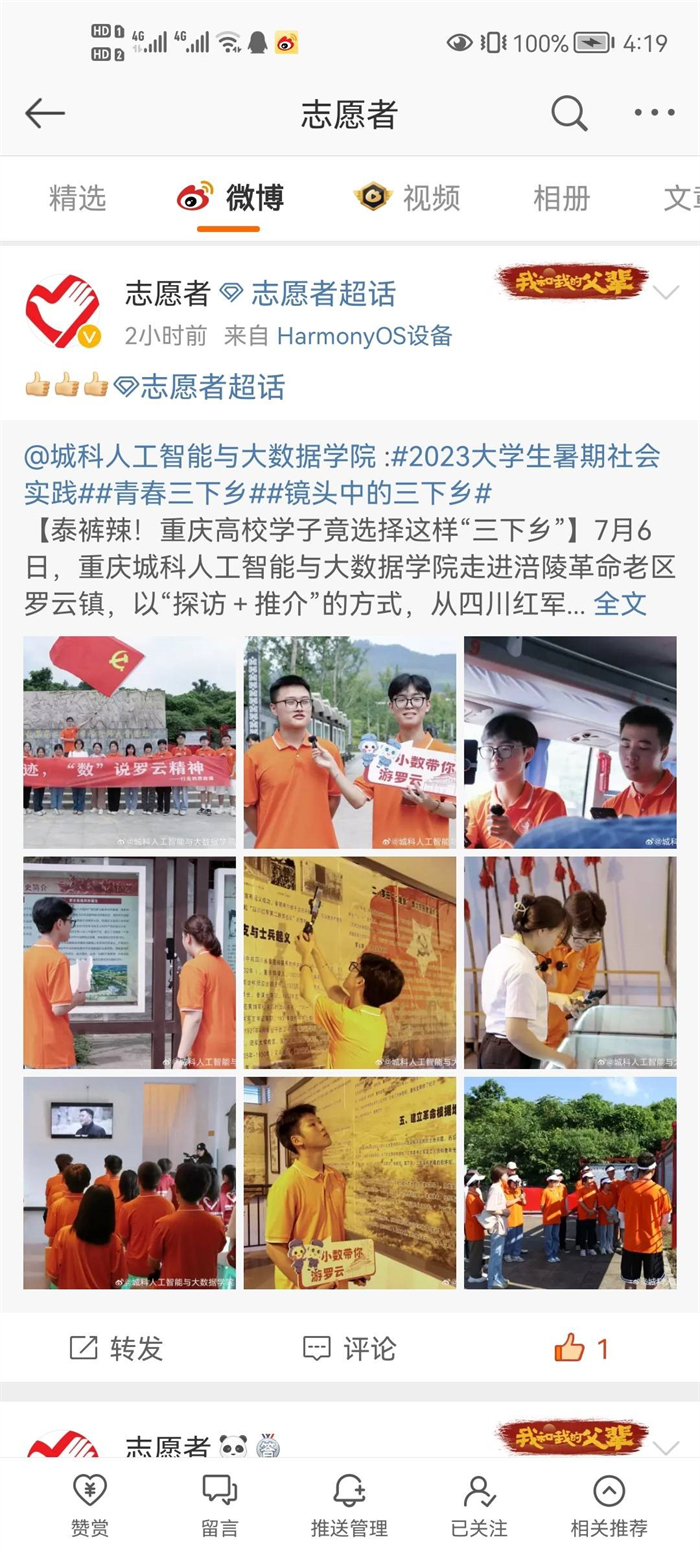Open the 志愿者超话 link beside the username
The width and height of the screenshot is (700, 1555).
tap(322, 293)
